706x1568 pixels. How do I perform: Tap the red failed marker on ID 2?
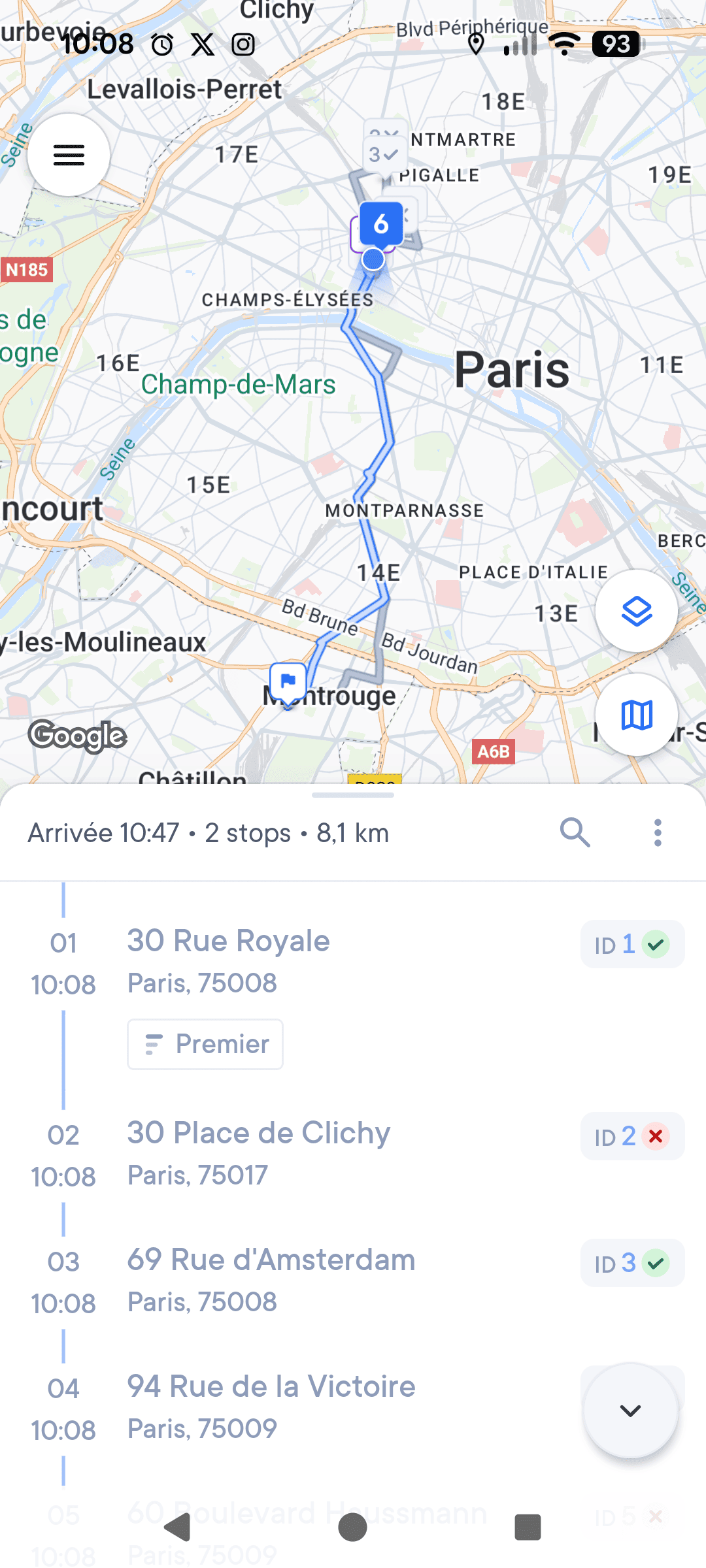point(656,1136)
